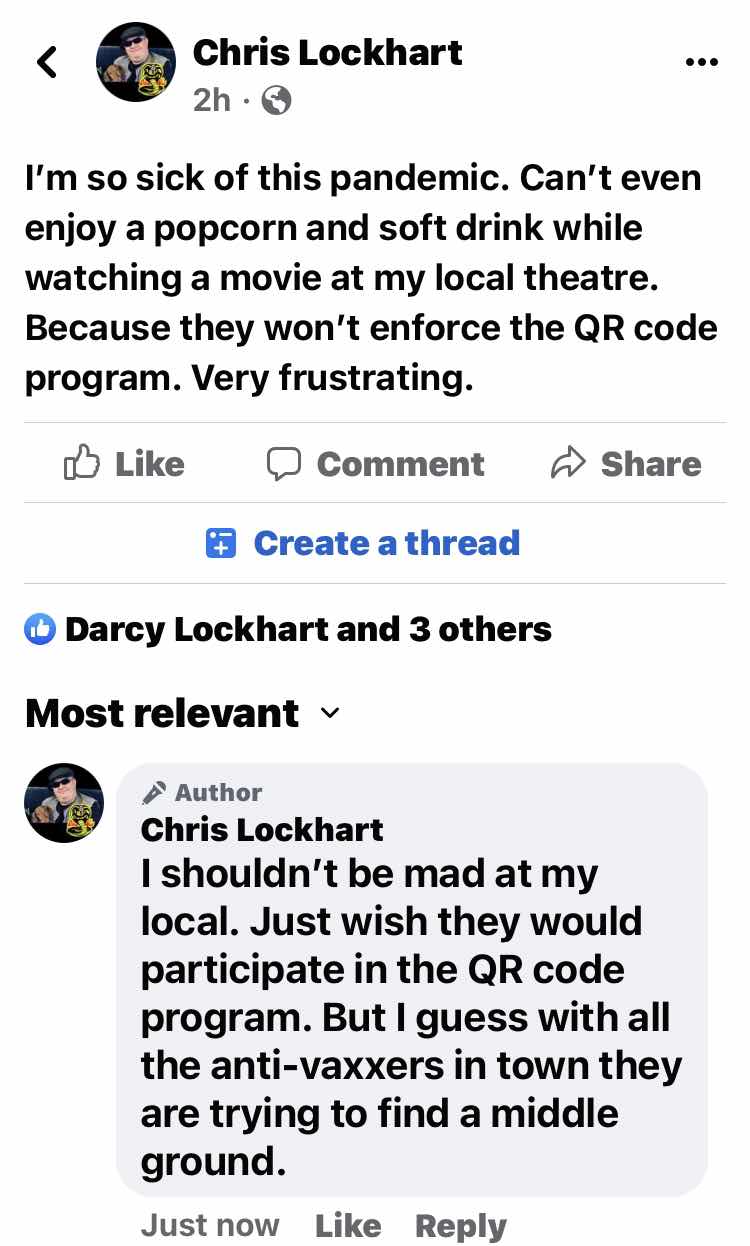Image resolution: width=750 pixels, height=1246 pixels.
Task: Like the author's comment
Action: 347,1225
